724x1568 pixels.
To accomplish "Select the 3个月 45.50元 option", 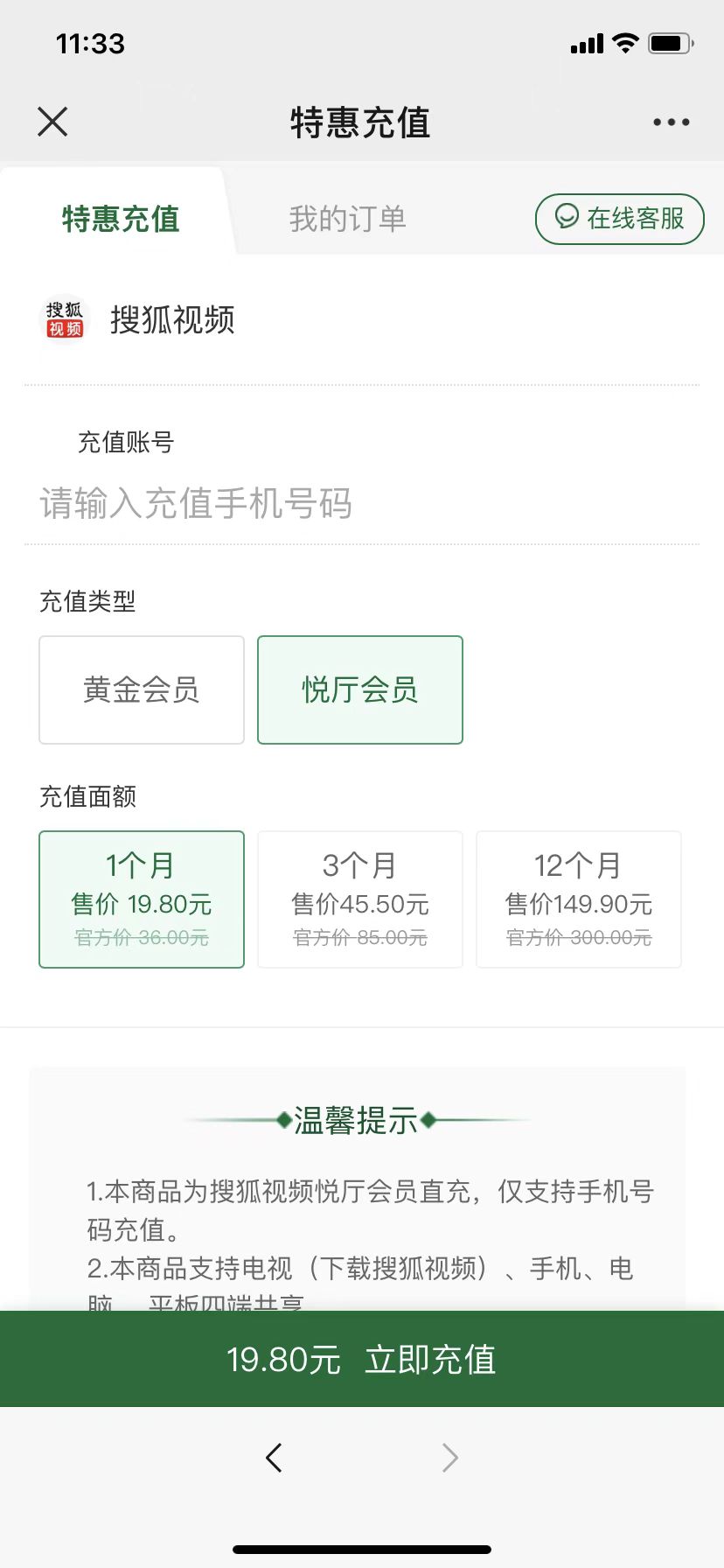I will pyautogui.click(x=360, y=899).
